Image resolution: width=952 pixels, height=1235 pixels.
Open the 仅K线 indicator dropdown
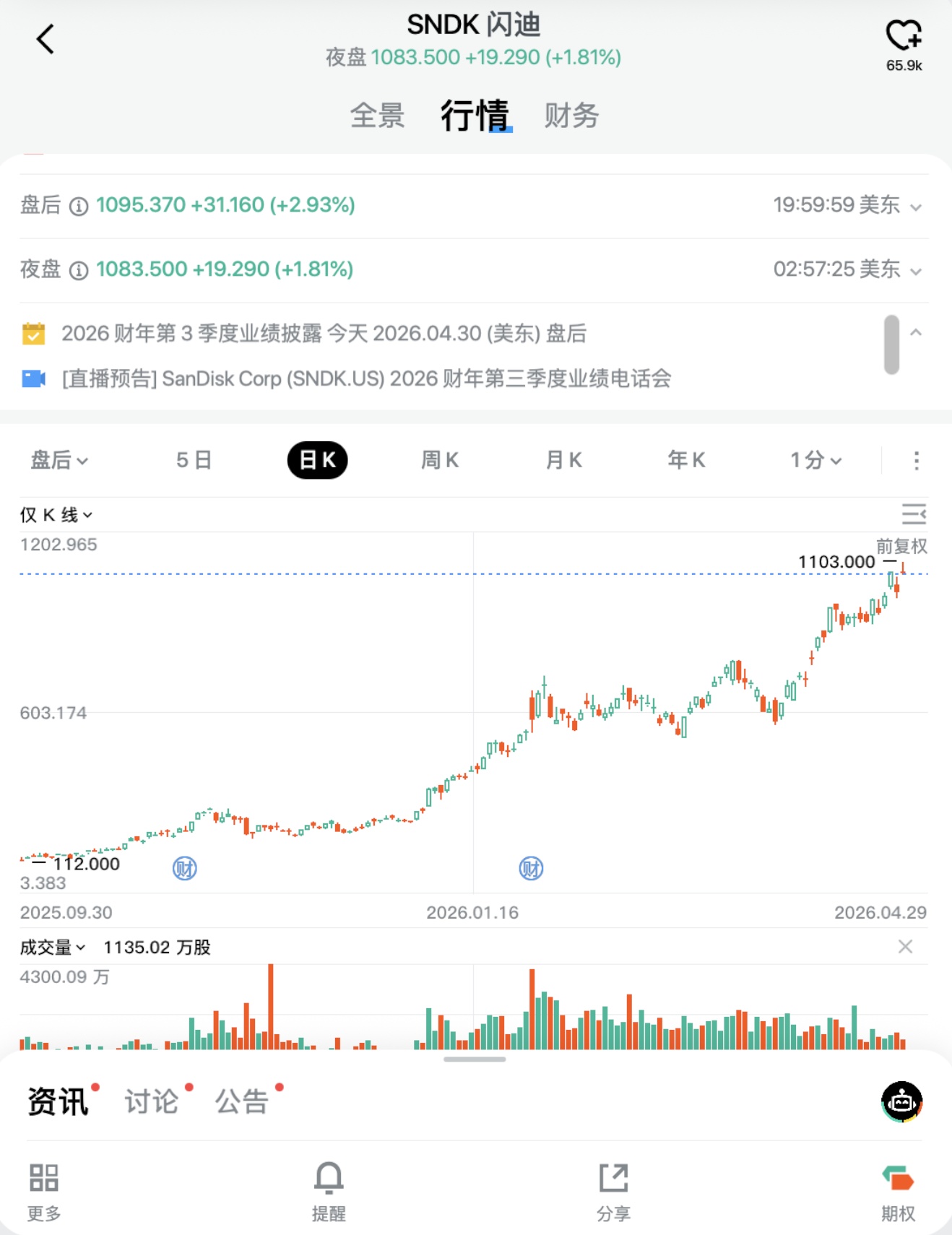point(56,515)
